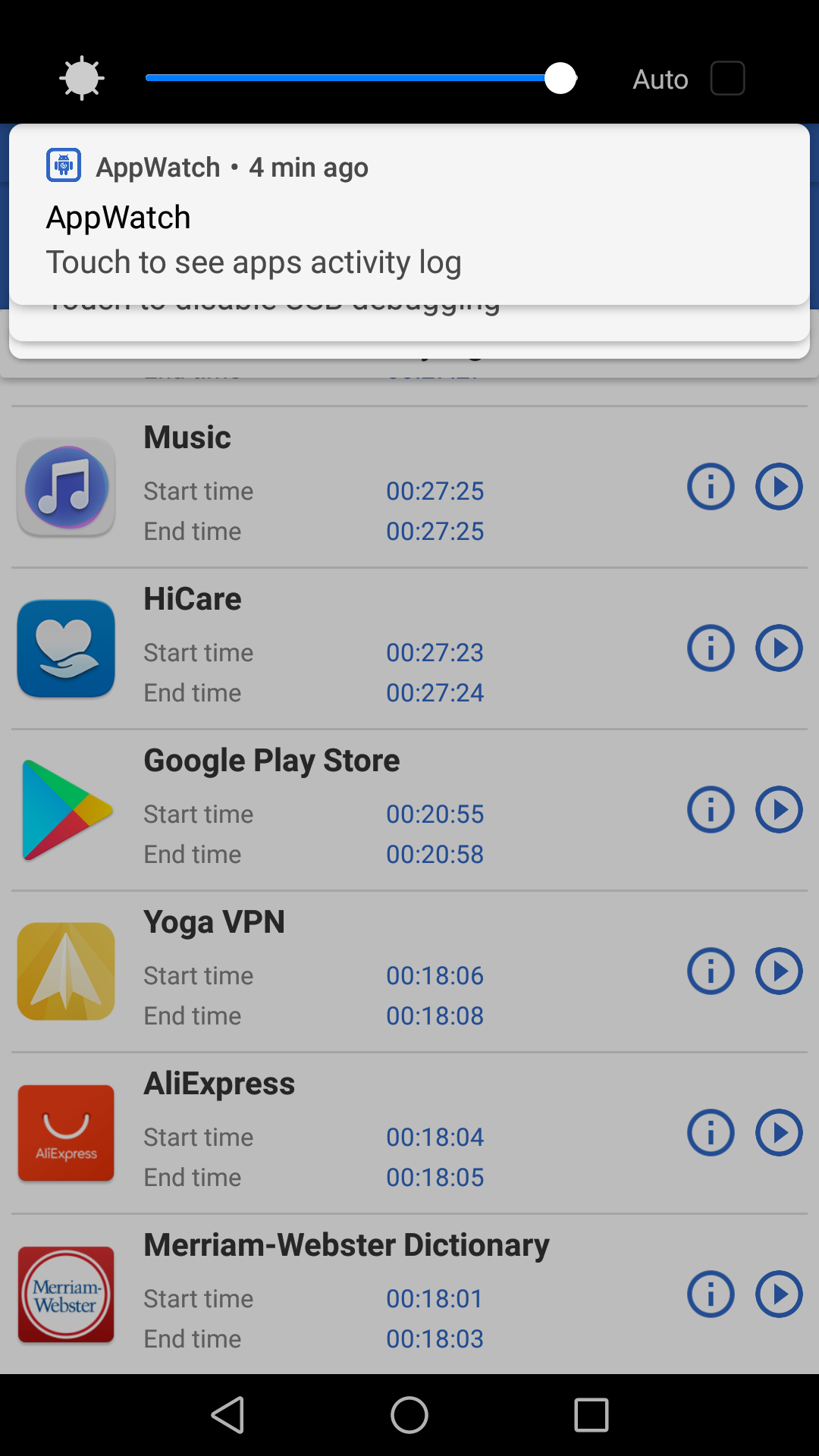
Task: Tap the USB debugging notification
Action: [x=273, y=303]
